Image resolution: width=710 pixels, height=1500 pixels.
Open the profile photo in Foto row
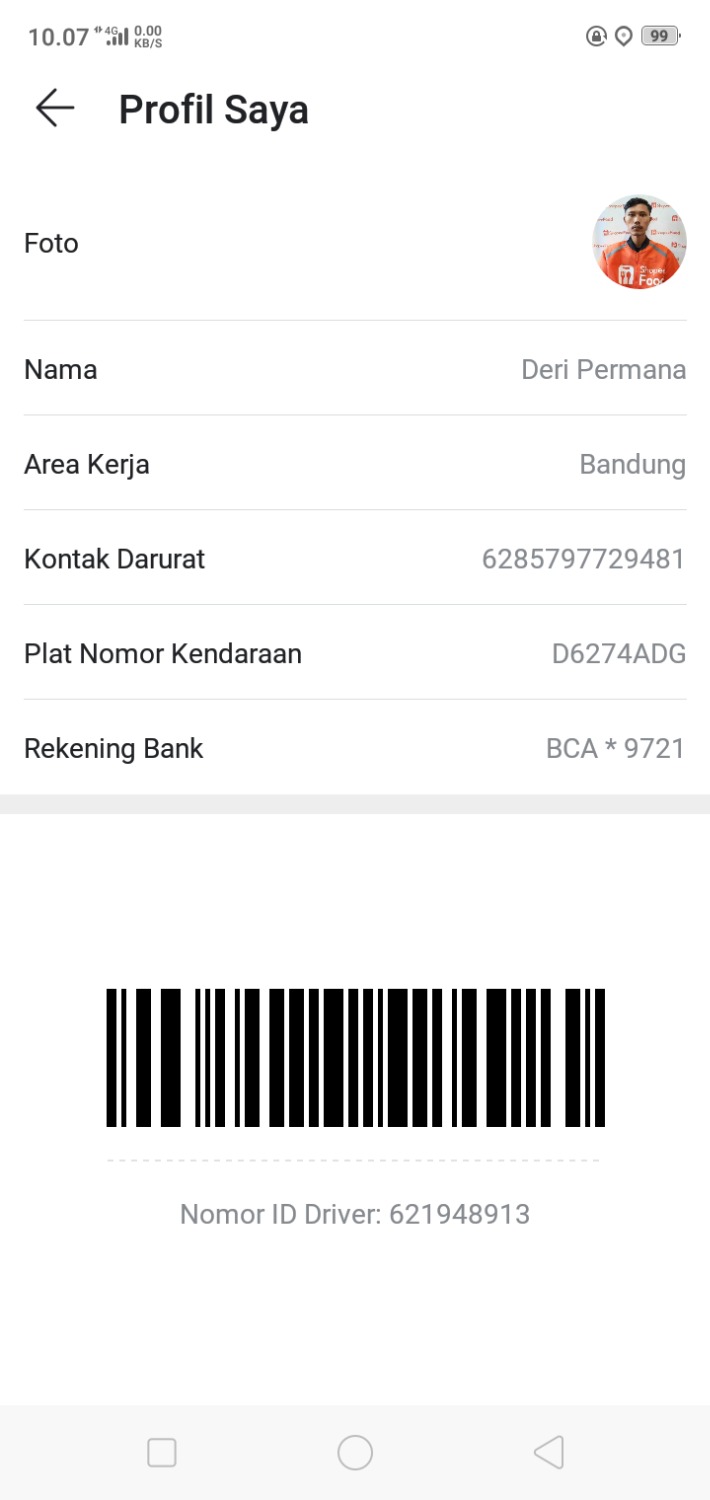click(x=639, y=243)
